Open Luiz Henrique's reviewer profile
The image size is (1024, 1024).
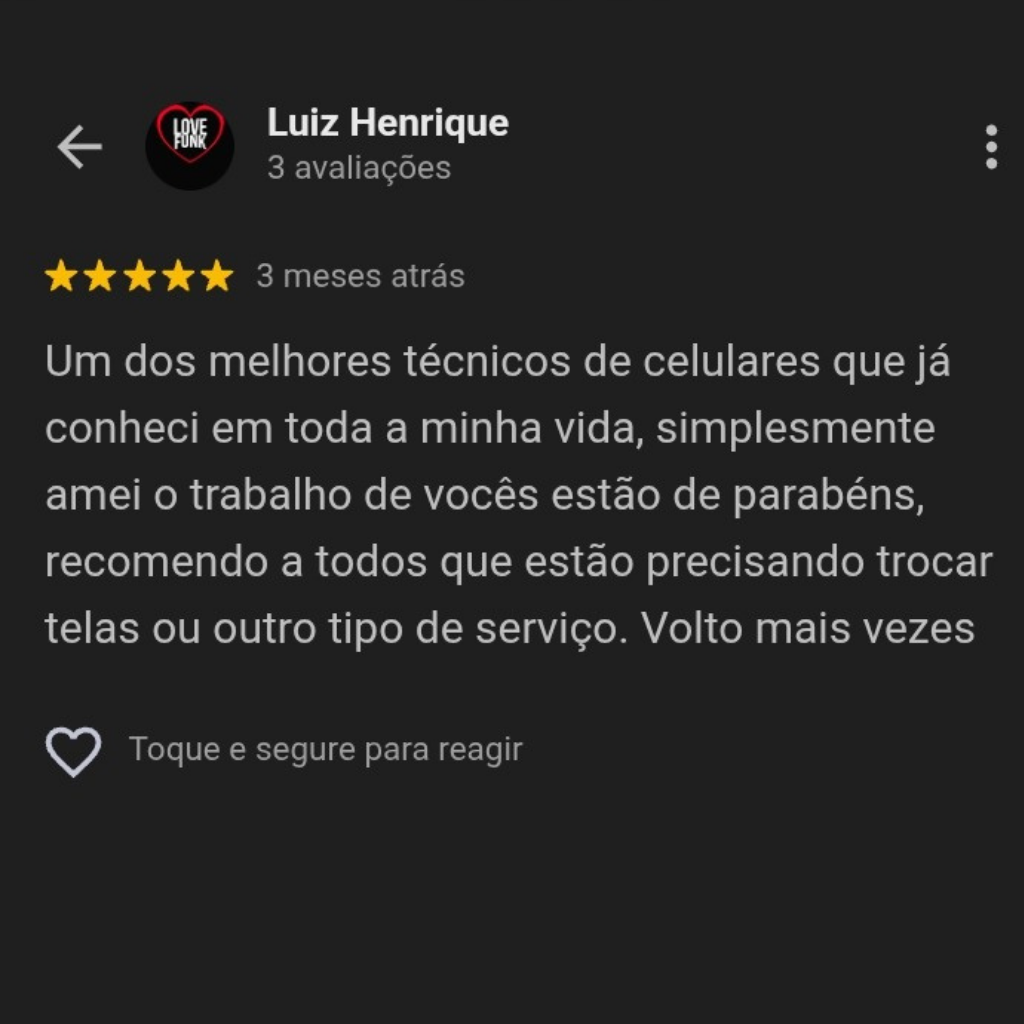point(386,124)
